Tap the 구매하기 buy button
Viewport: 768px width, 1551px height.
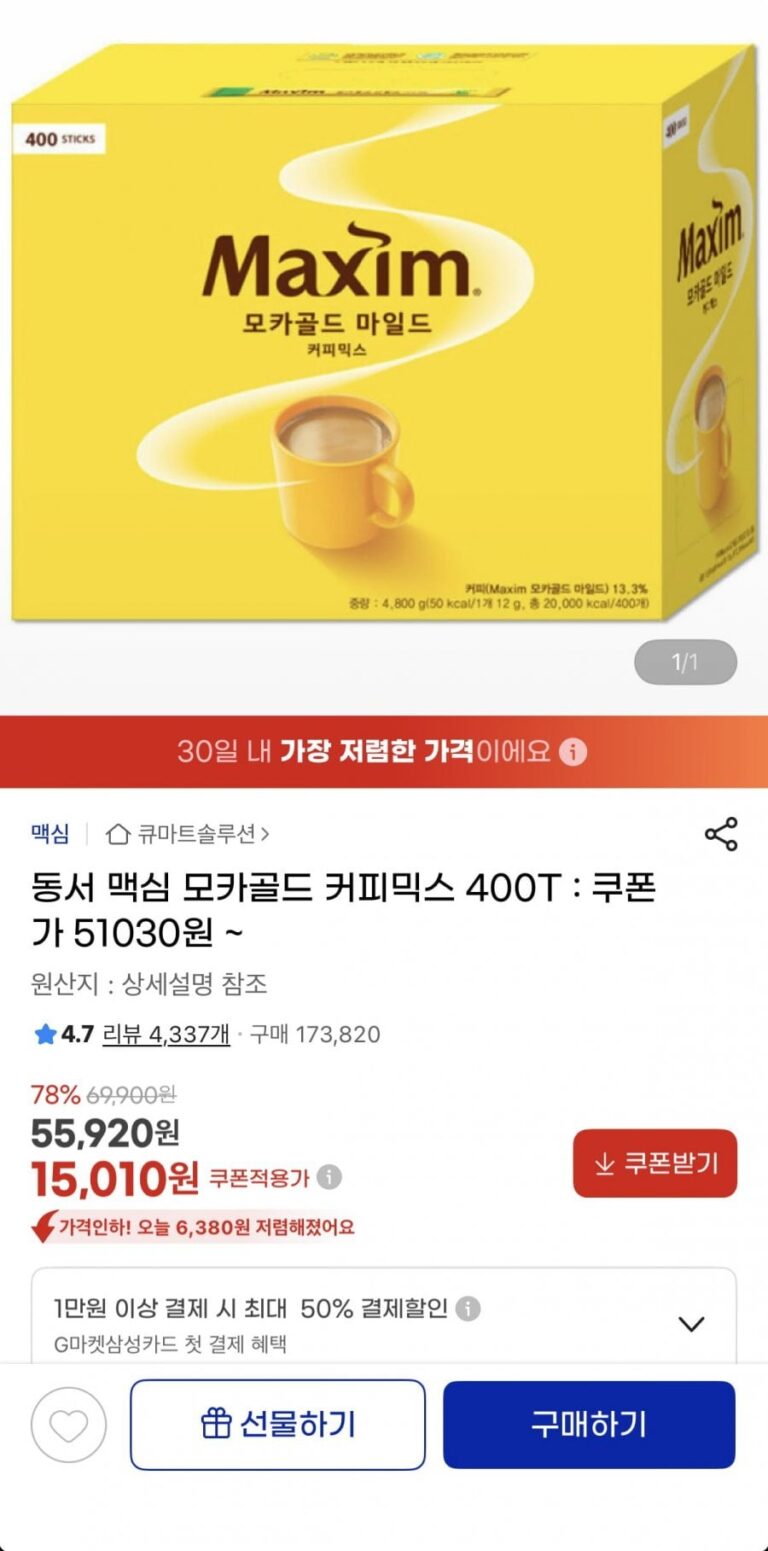(x=589, y=1425)
